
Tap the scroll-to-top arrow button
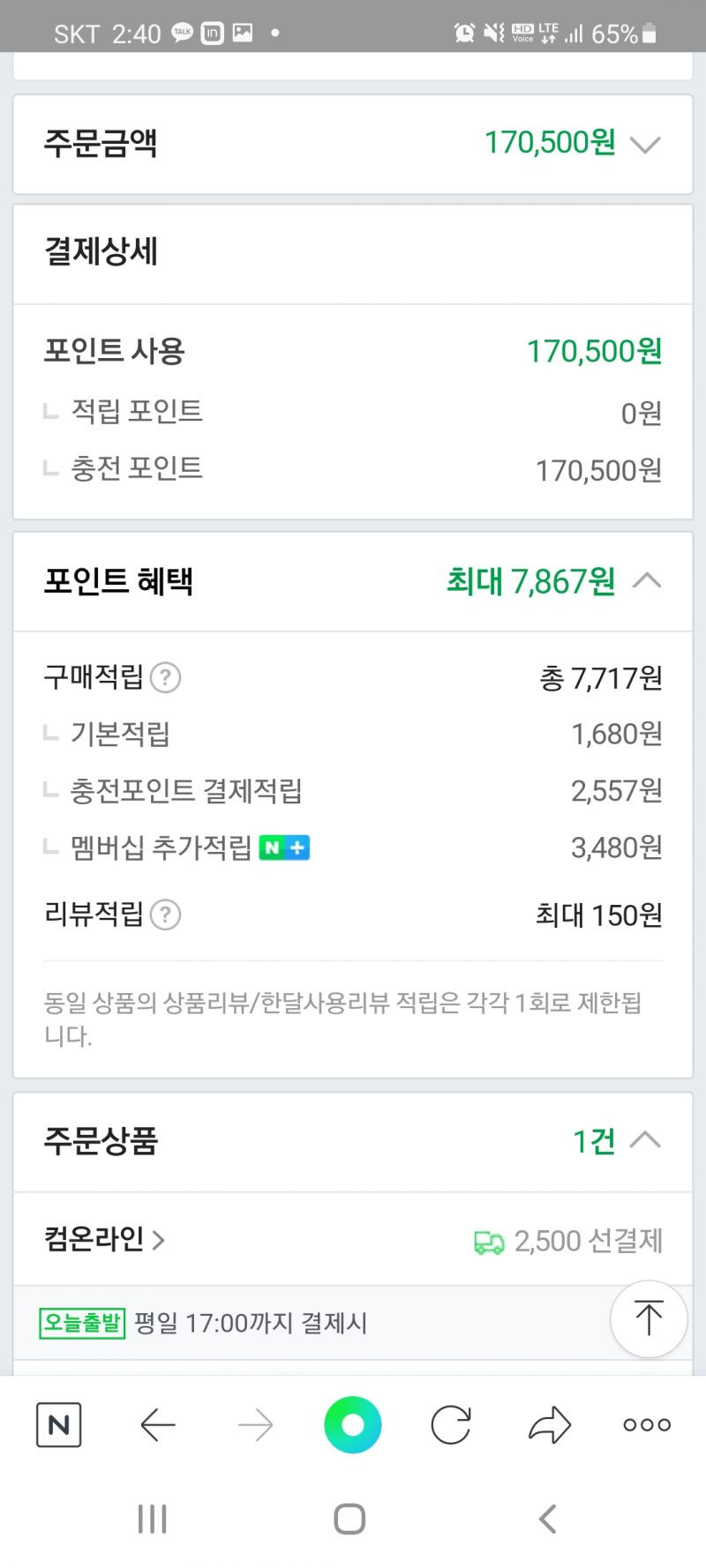point(649,1318)
